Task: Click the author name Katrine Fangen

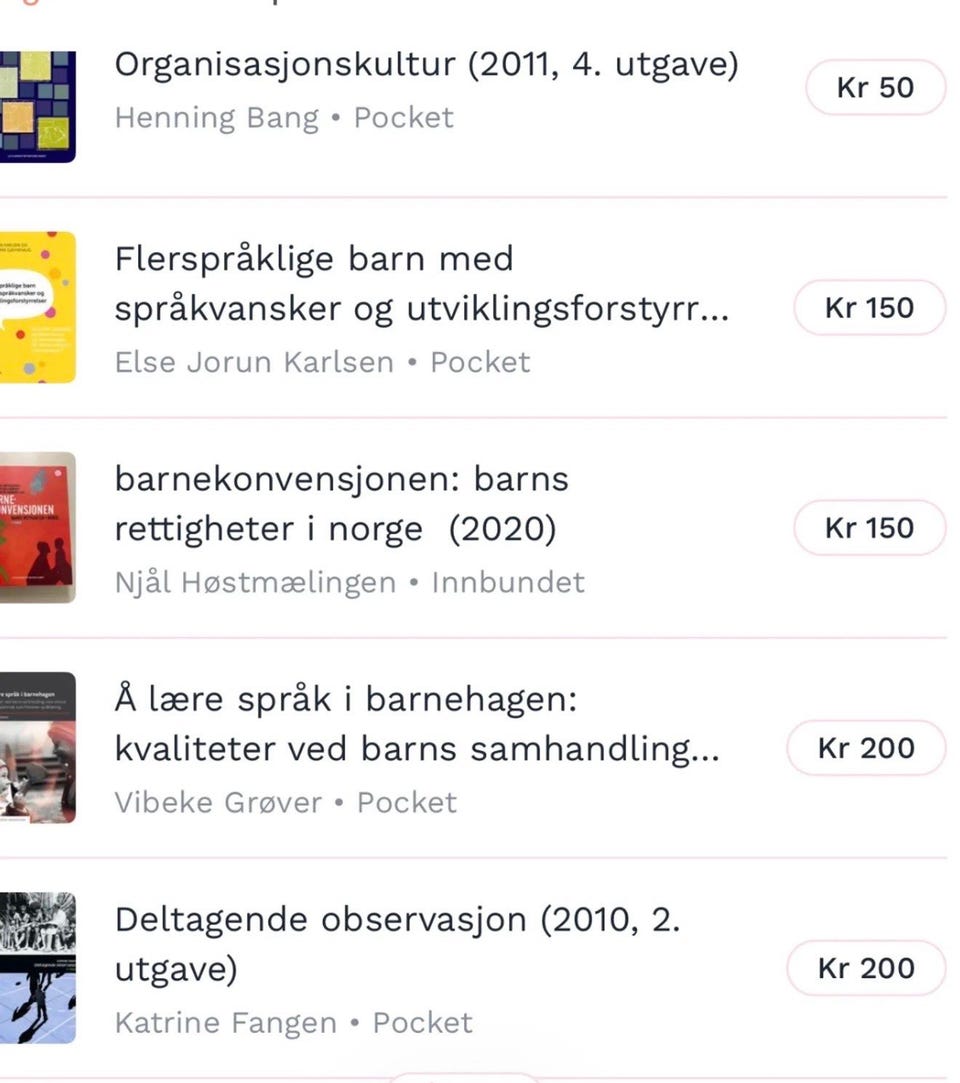Action: [x=225, y=1023]
